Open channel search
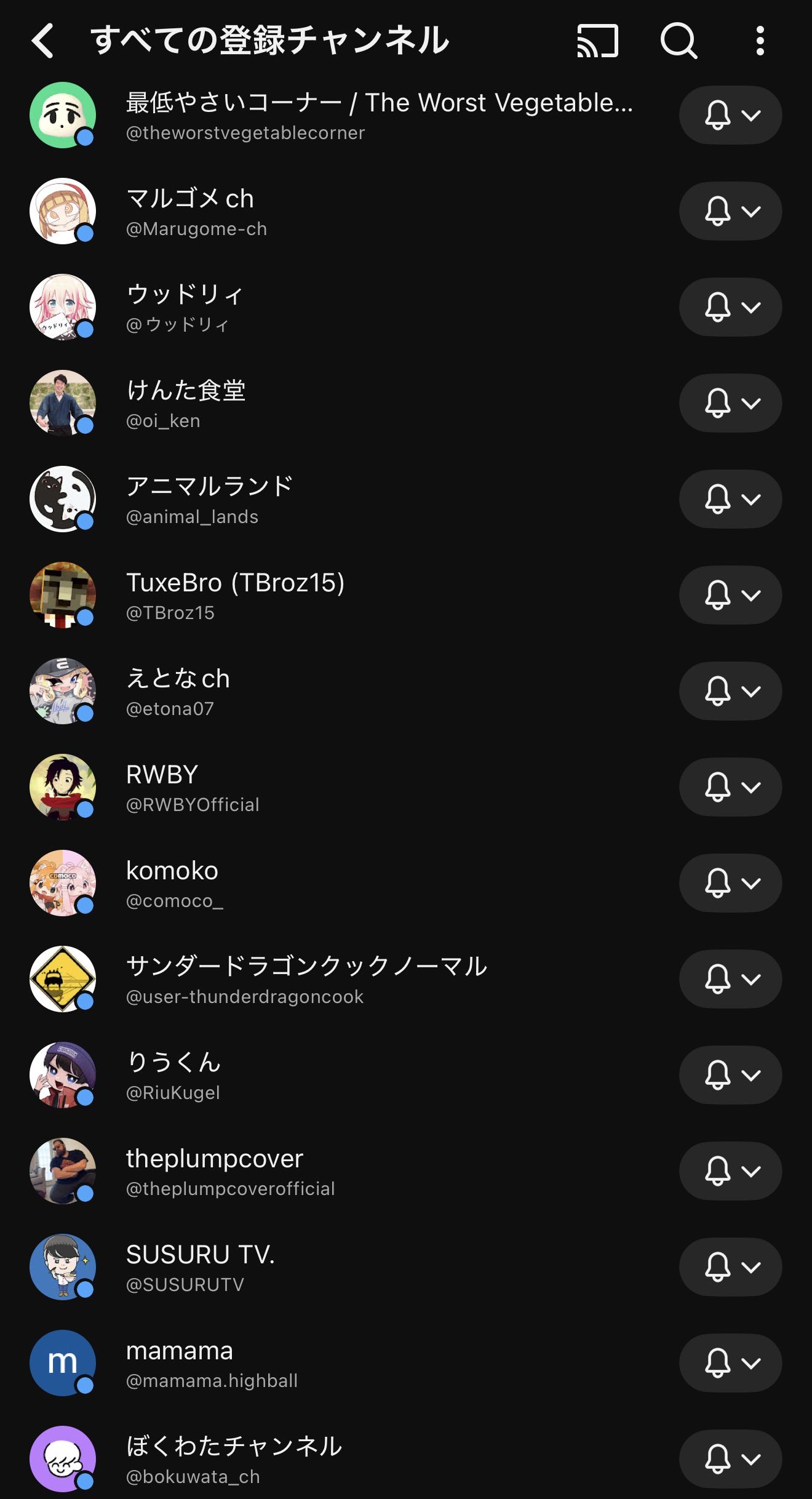 679,41
